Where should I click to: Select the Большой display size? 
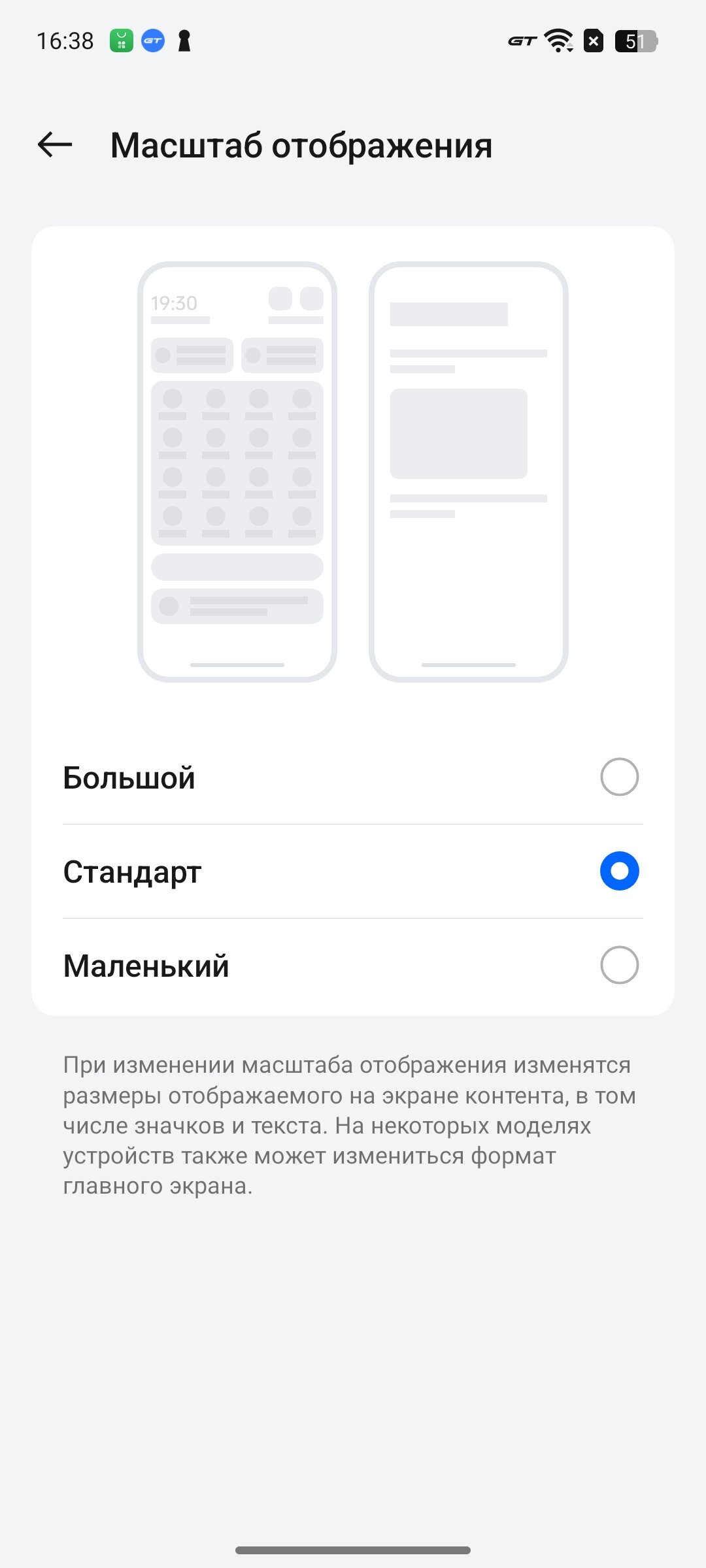pyautogui.click(x=353, y=777)
